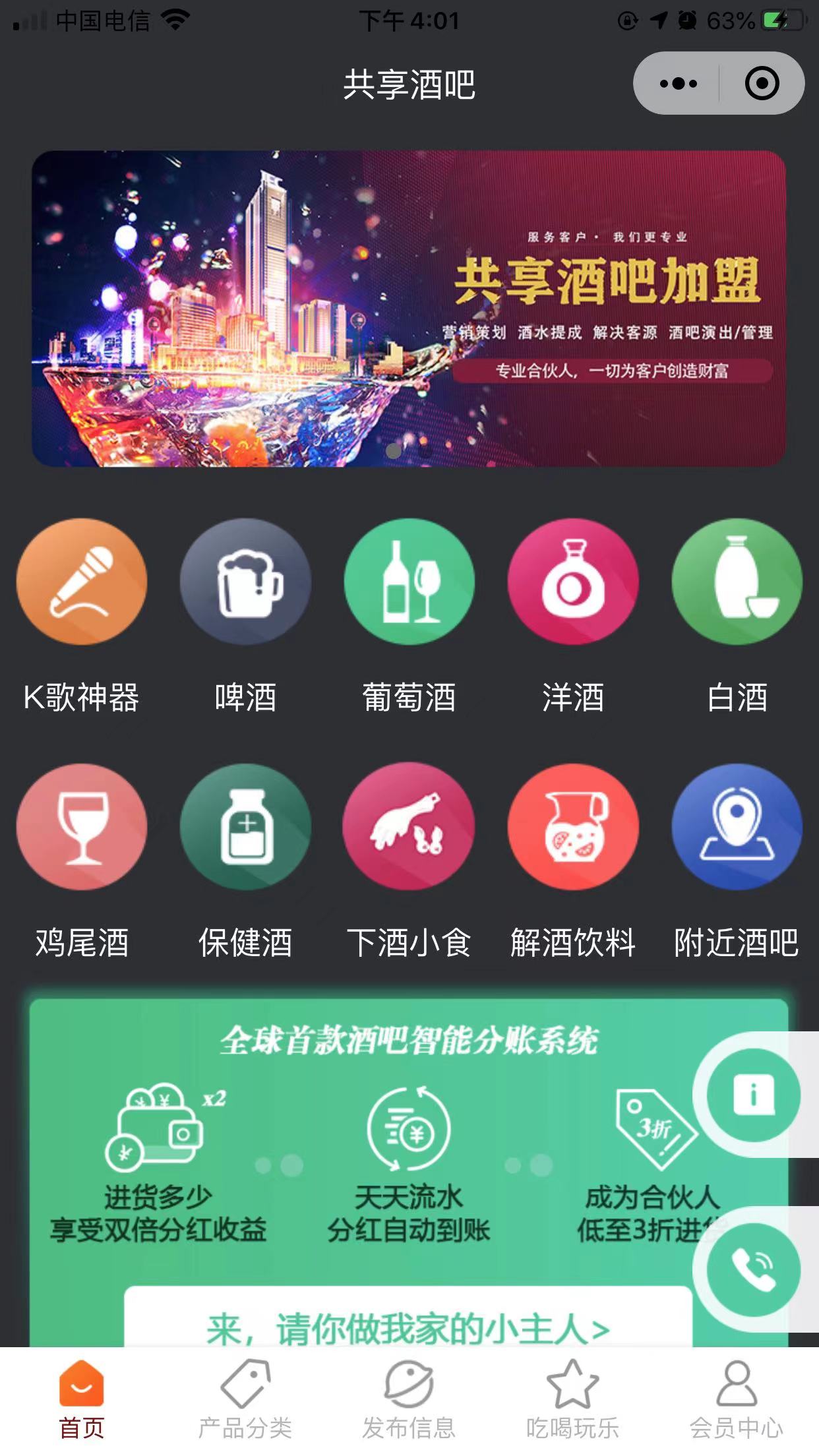Screen dimensions: 819x1456
Task: Close the mini program with the circle button
Action: (762, 84)
